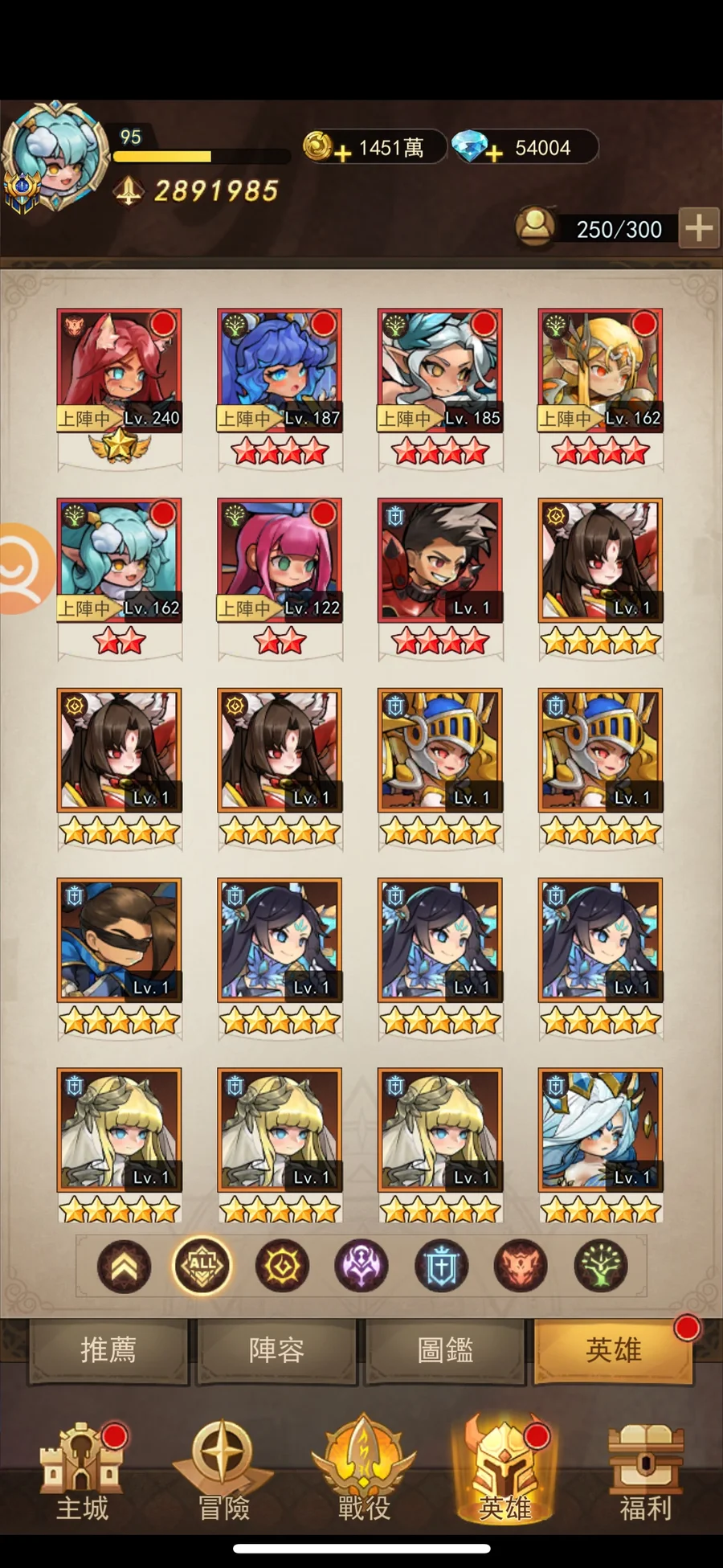723x1568 pixels.
Task: Add more gold coins
Action: point(343,152)
